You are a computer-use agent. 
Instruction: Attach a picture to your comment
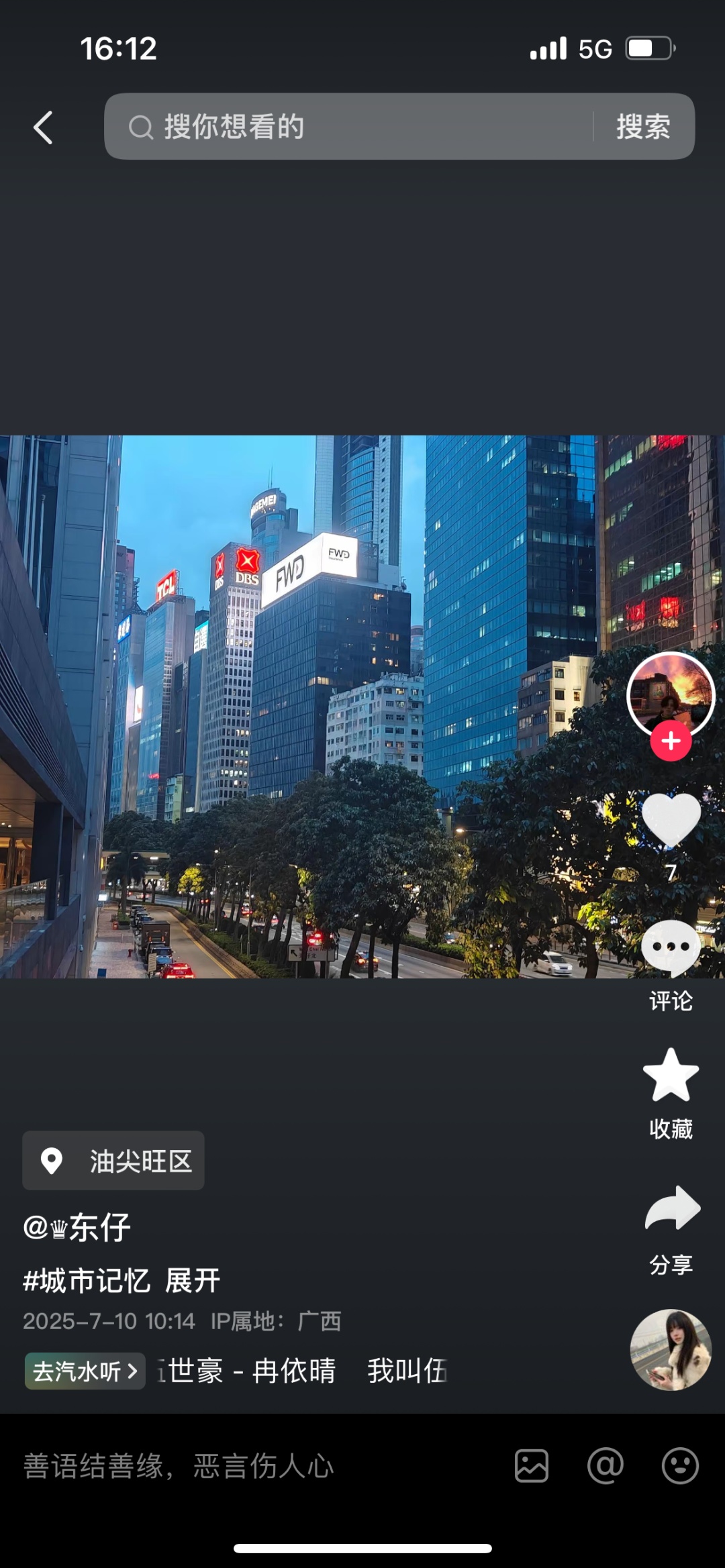[x=532, y=1466]
